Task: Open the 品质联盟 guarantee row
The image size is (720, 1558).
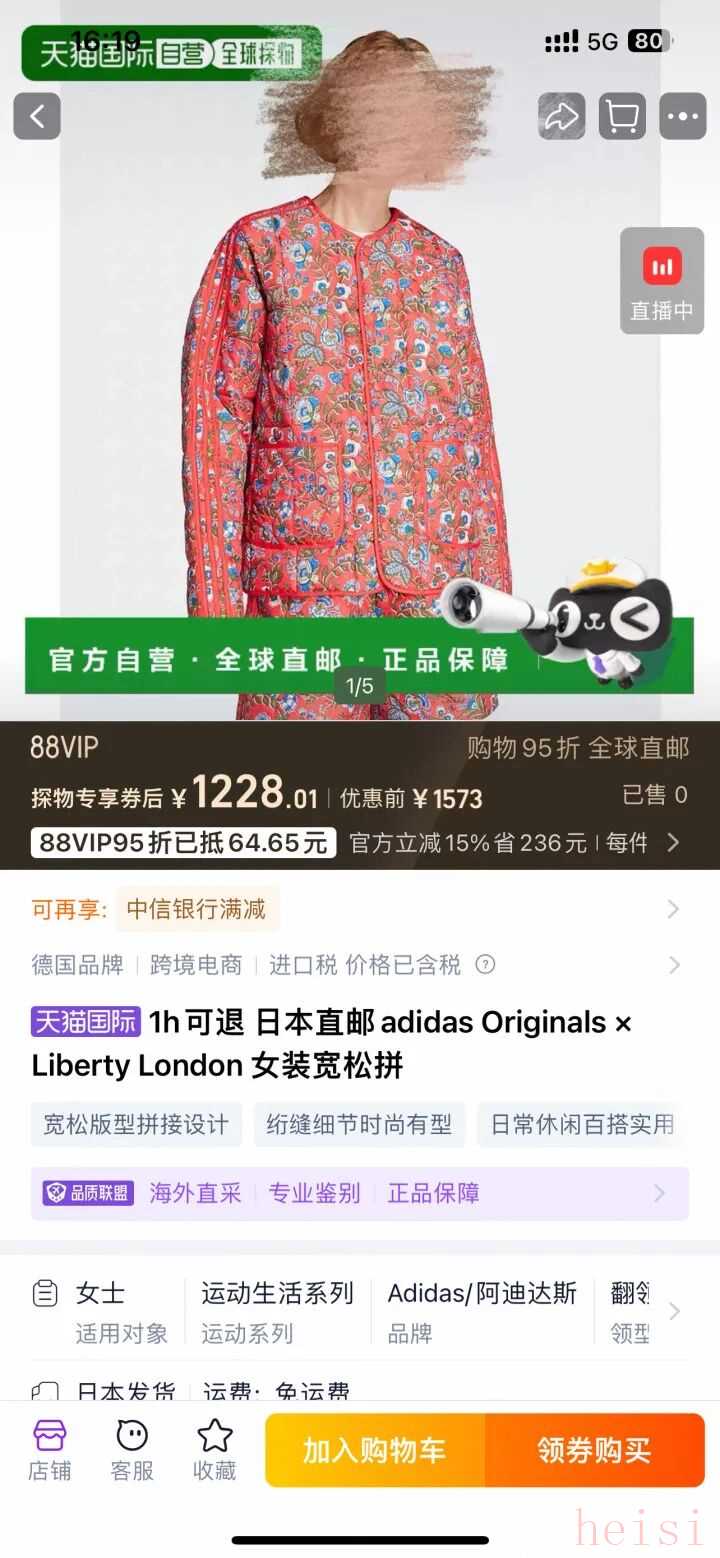Action: click(x=360, y=1193)
